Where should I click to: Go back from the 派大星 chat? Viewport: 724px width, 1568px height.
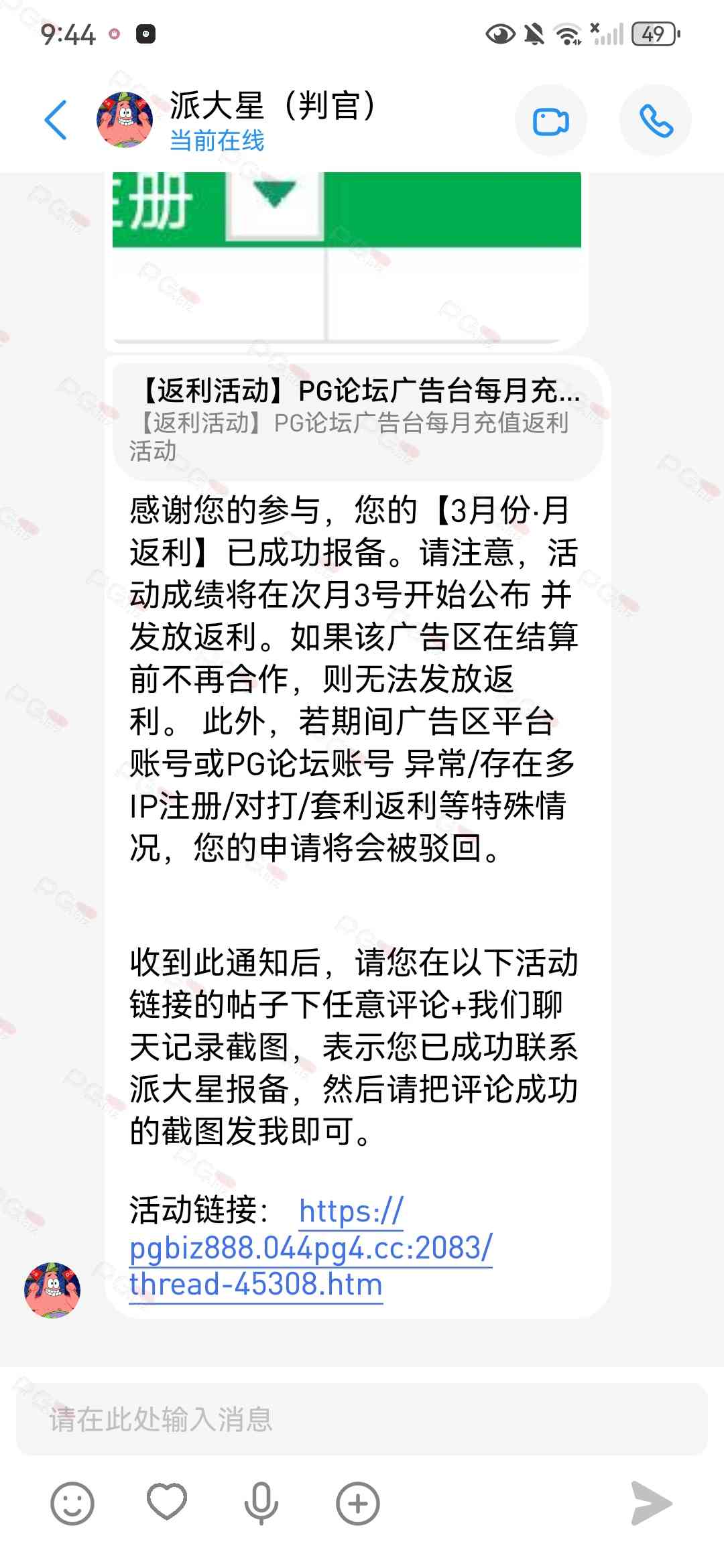coord(56,120)
